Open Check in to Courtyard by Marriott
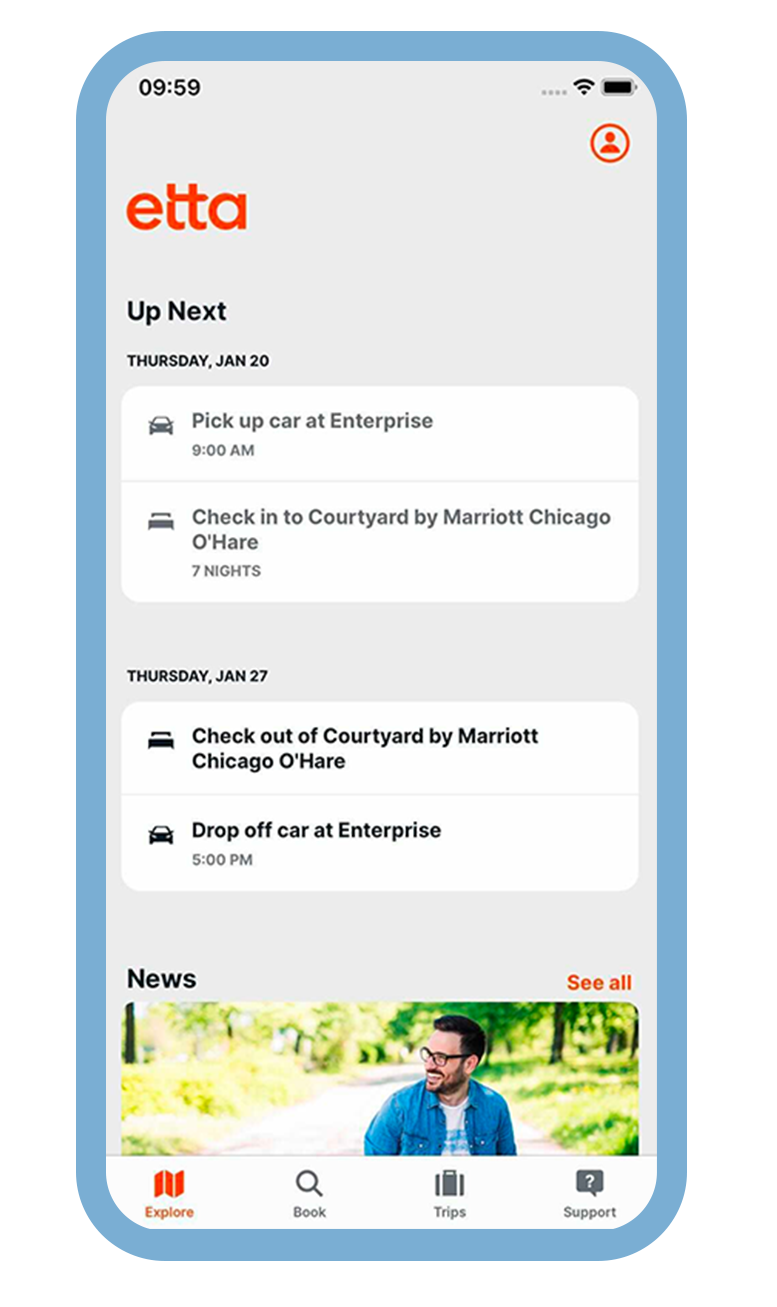The image size is (777, 1307). click(x=380, y=542)
